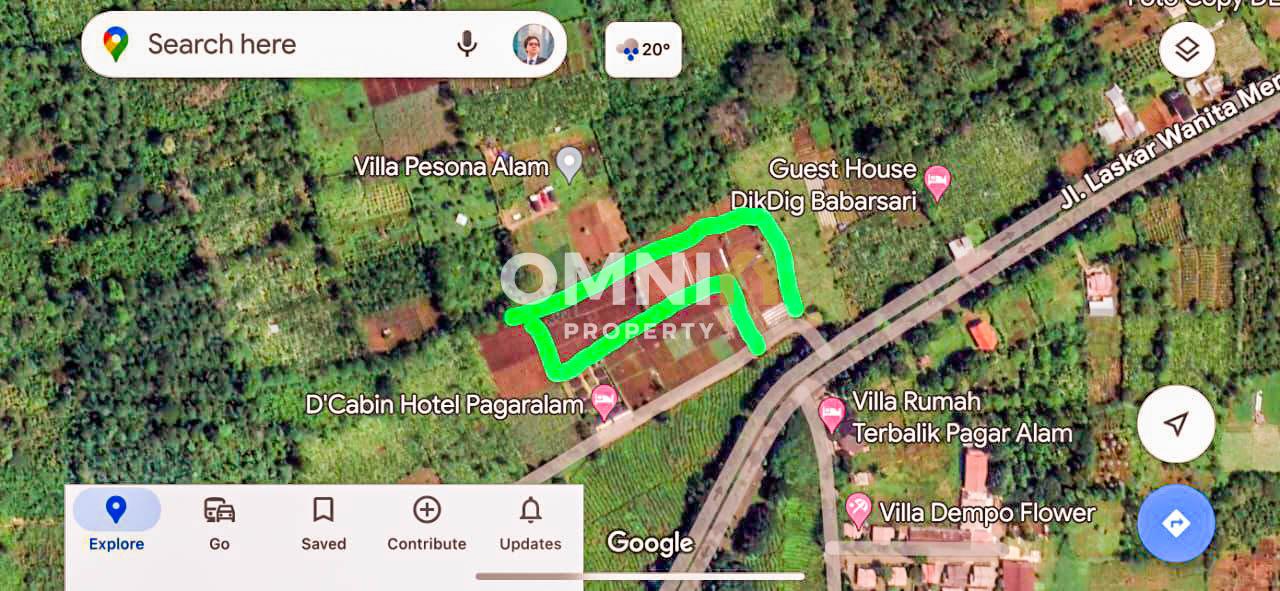Screen dimensions: 1280x591
Task: Select Villa Rumah Terbalik Pagar Alam pin
Action: [x=831, y=413]
